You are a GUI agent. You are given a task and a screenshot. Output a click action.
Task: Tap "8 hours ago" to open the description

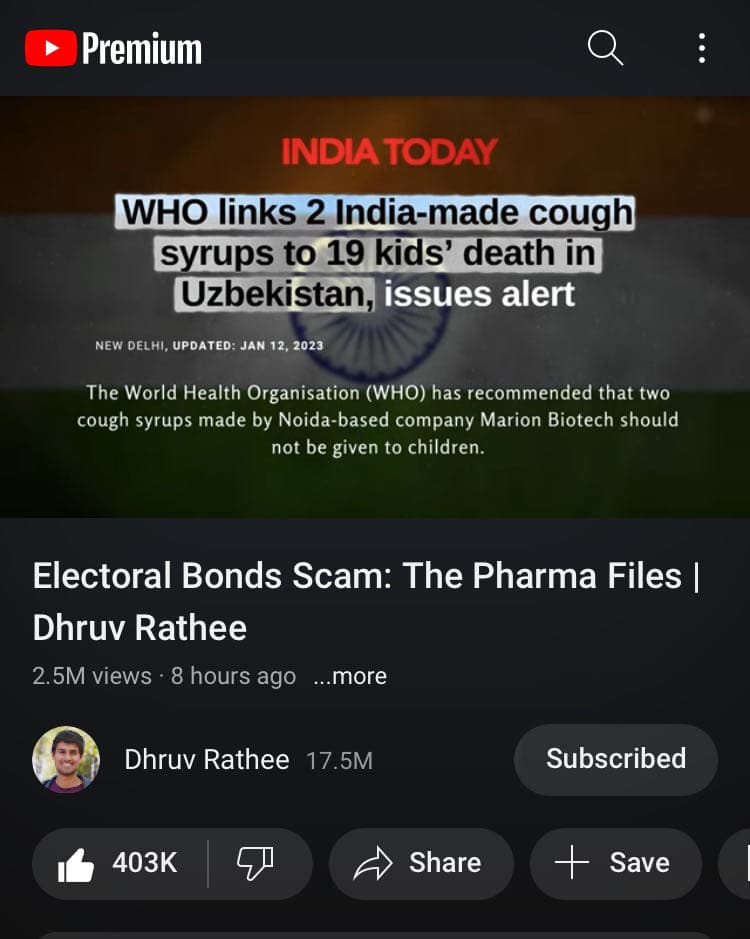click(x=232, y=676)
